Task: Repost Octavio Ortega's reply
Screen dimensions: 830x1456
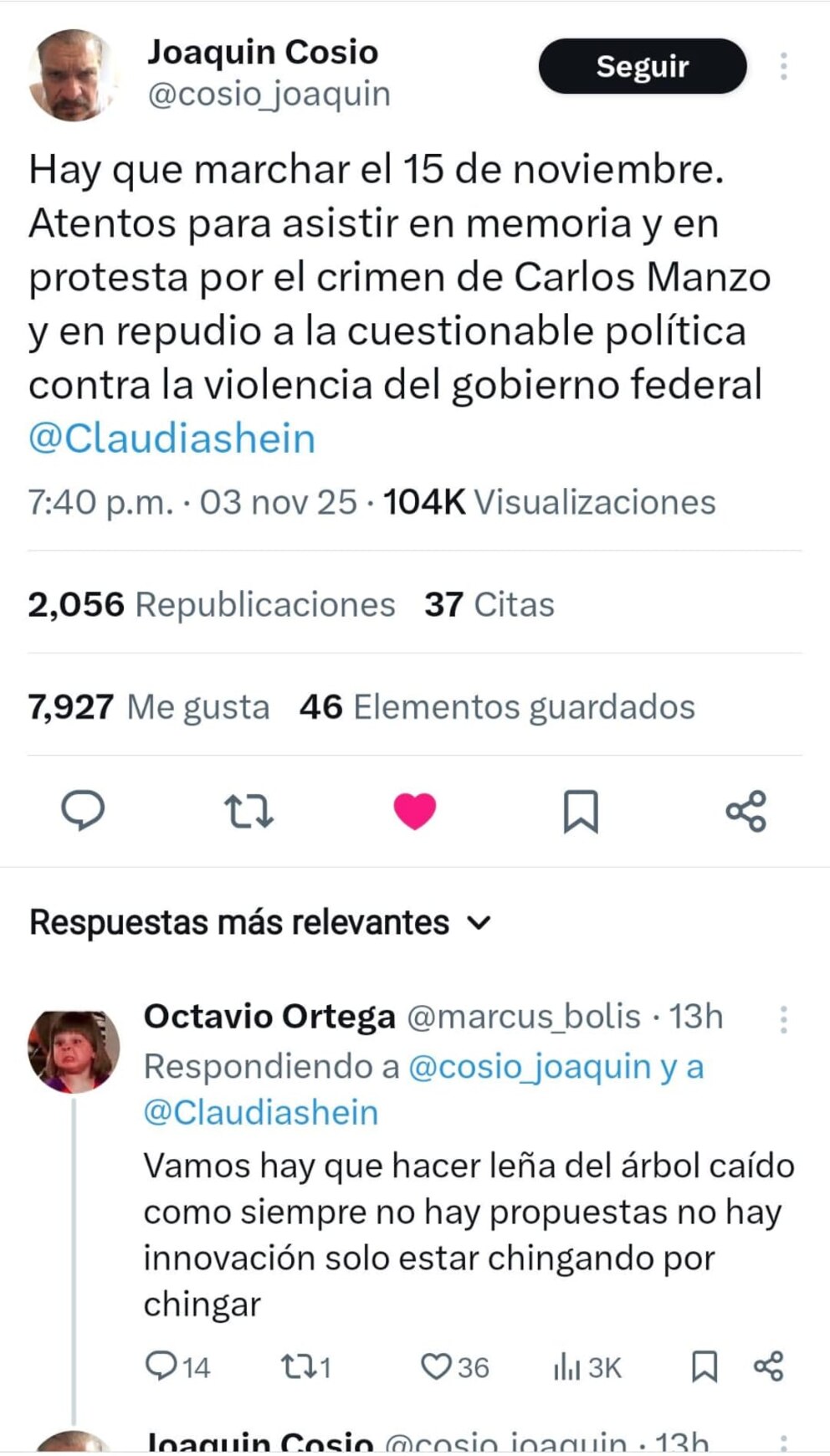Action: pos(295,1366)
